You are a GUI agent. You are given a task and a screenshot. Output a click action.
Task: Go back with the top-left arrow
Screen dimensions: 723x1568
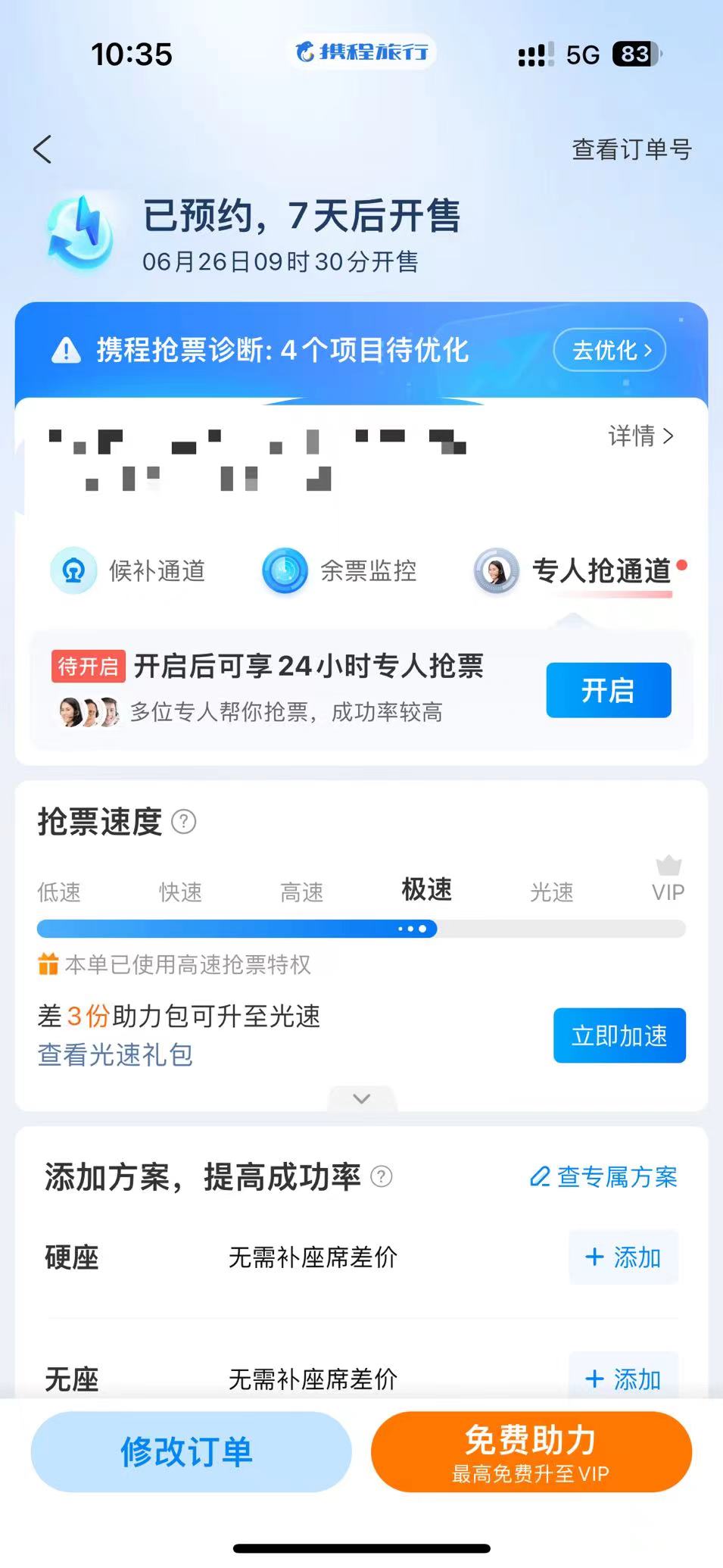[42, 149]
